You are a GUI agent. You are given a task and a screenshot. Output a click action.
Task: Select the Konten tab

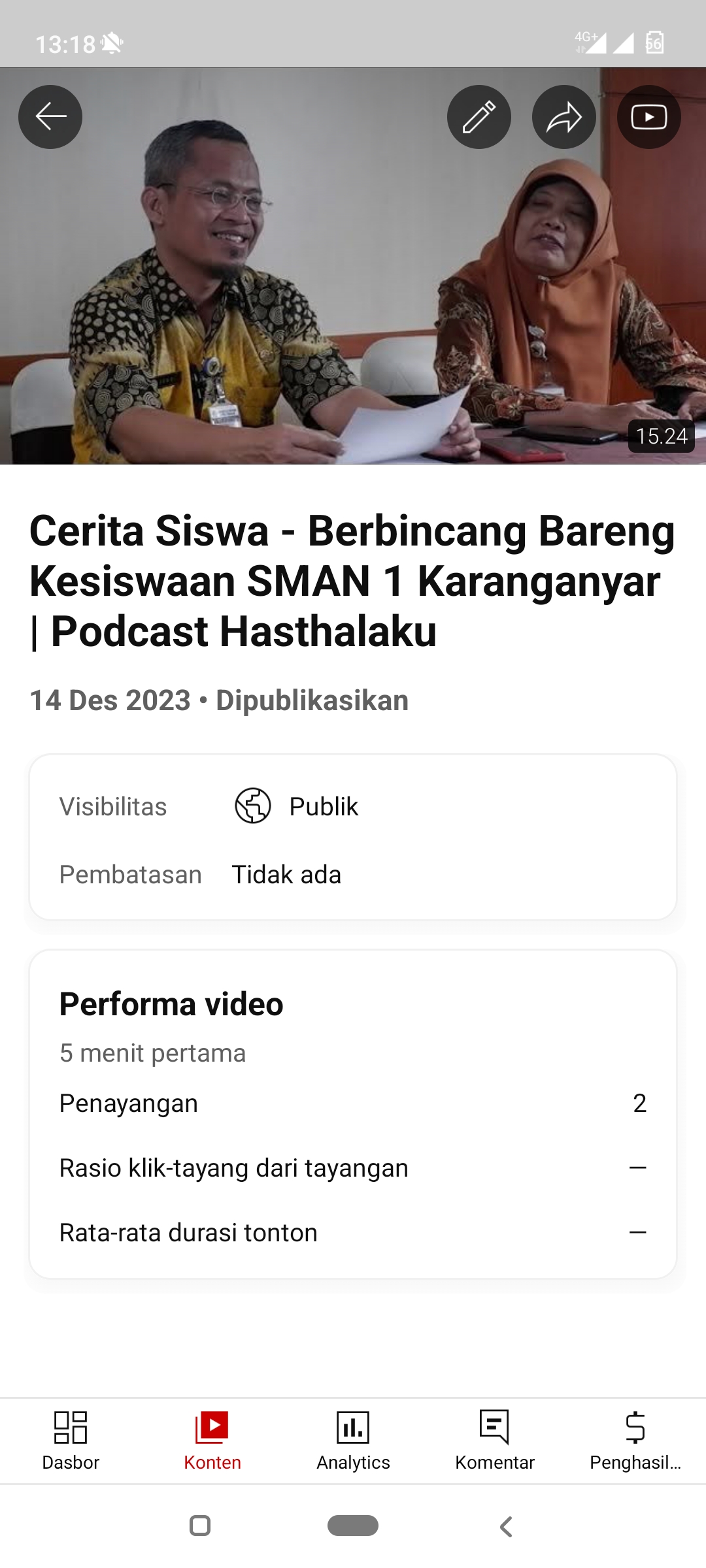212,1441
